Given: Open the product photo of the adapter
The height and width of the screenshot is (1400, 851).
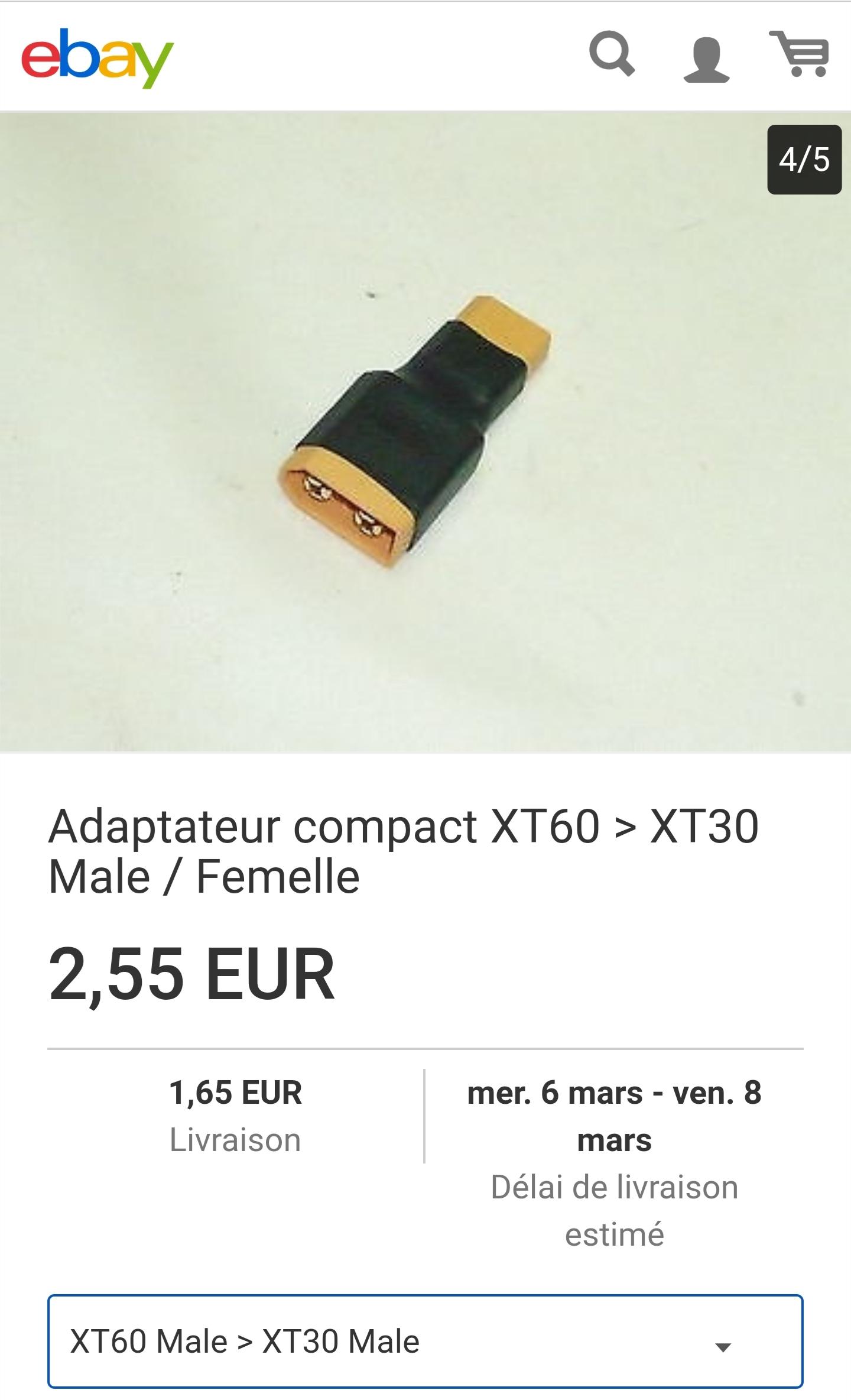Looking at the screenshot, I should [425, 432].
